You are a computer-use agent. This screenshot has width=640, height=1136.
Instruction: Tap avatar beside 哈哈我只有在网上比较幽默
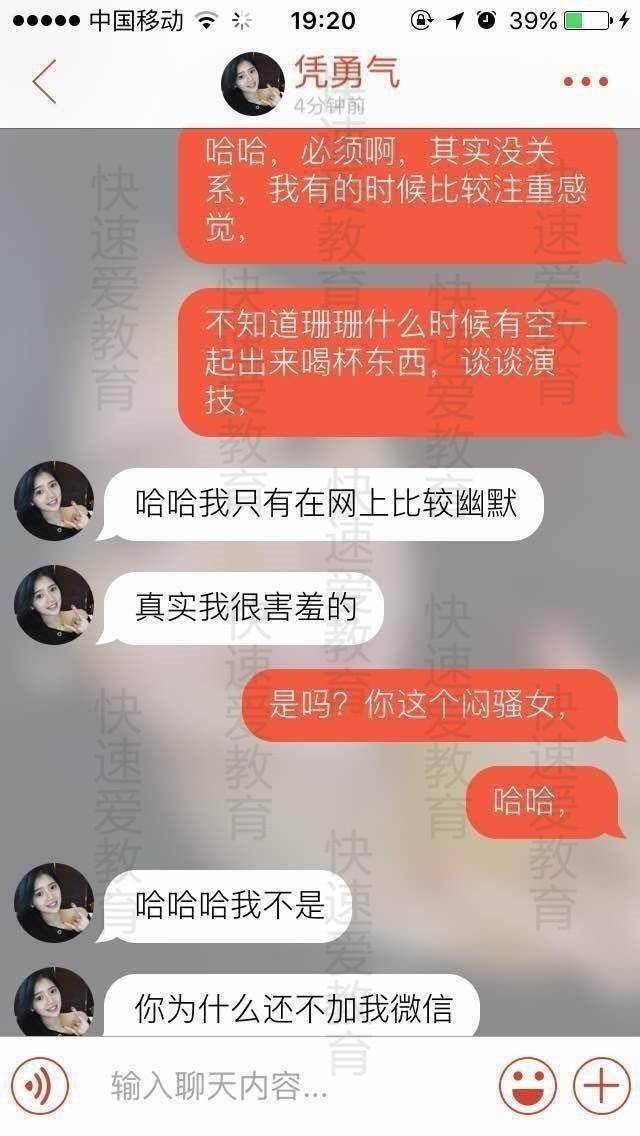coord(54,502)
